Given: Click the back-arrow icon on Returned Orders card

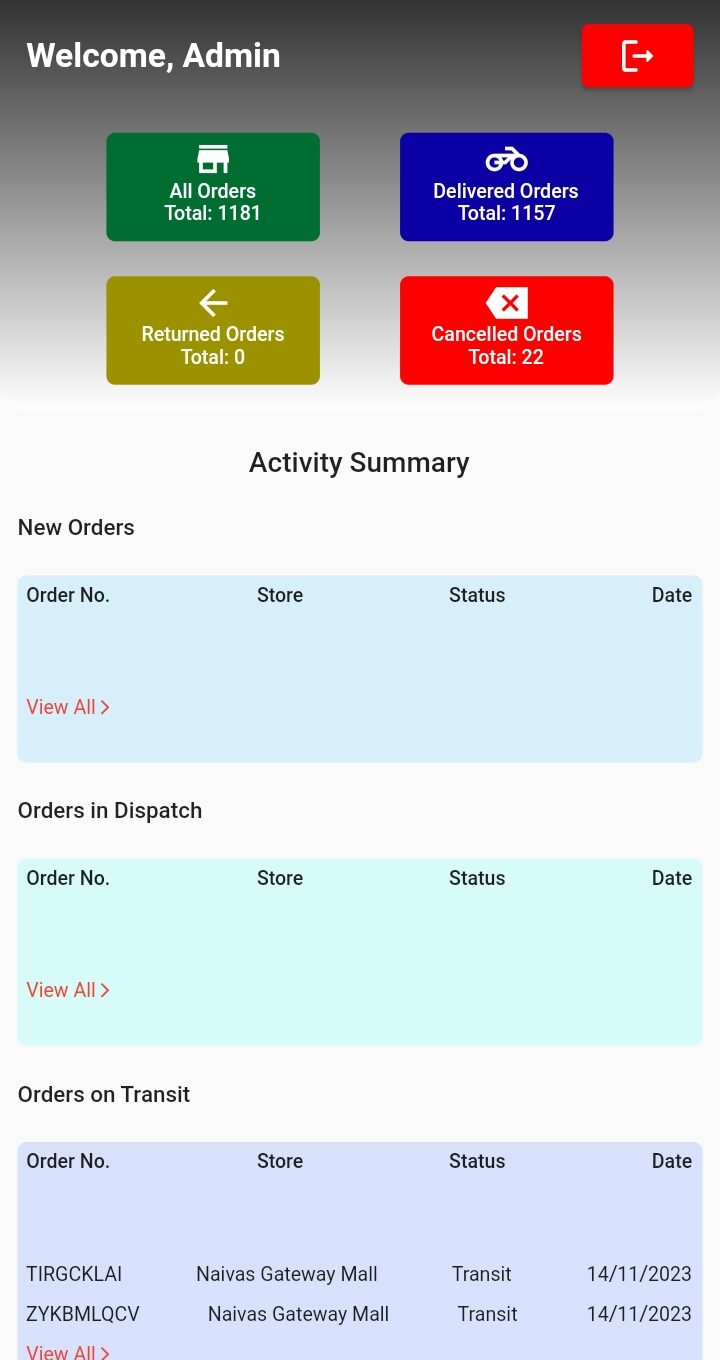Looking at the screenshot, I should point(212,302).
